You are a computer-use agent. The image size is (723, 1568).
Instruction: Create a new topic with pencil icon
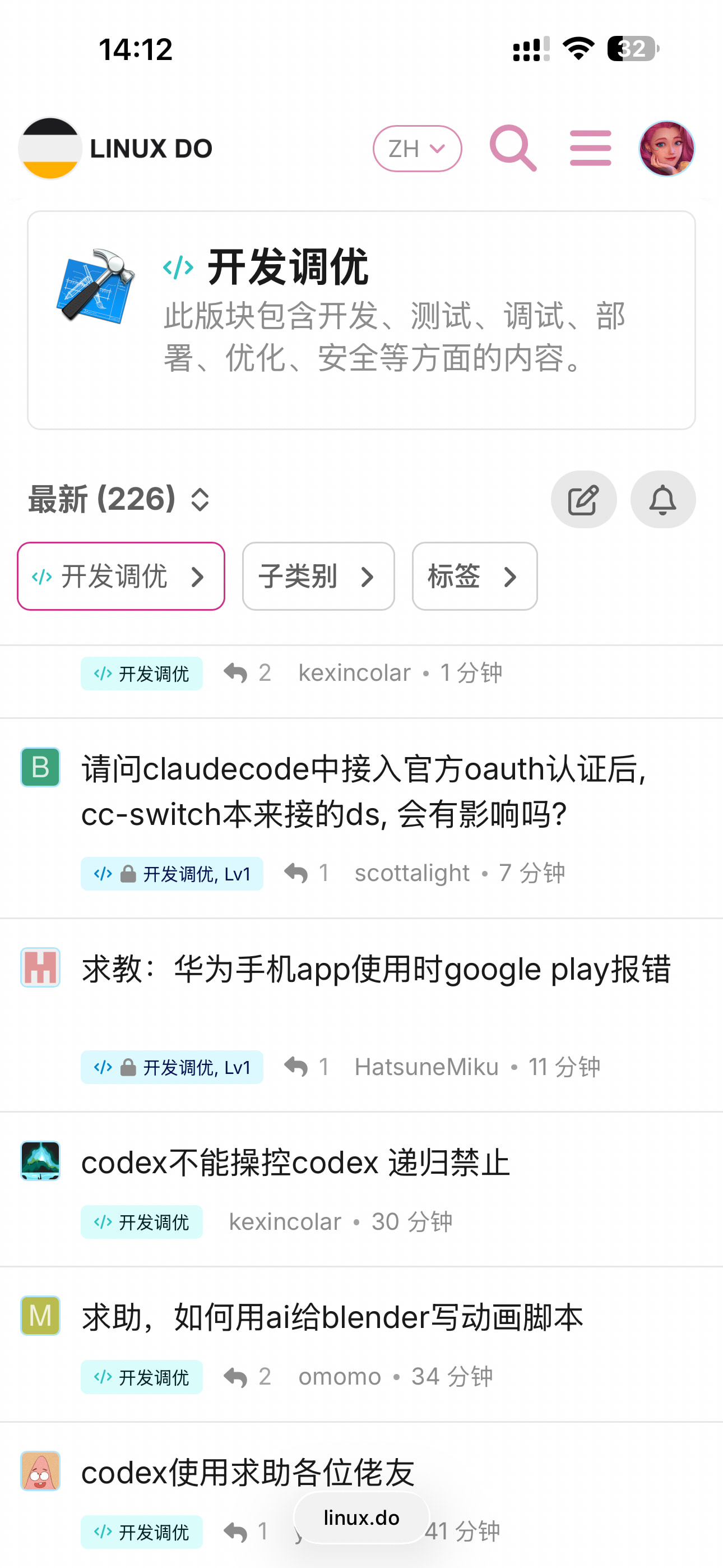coord(583,499)
